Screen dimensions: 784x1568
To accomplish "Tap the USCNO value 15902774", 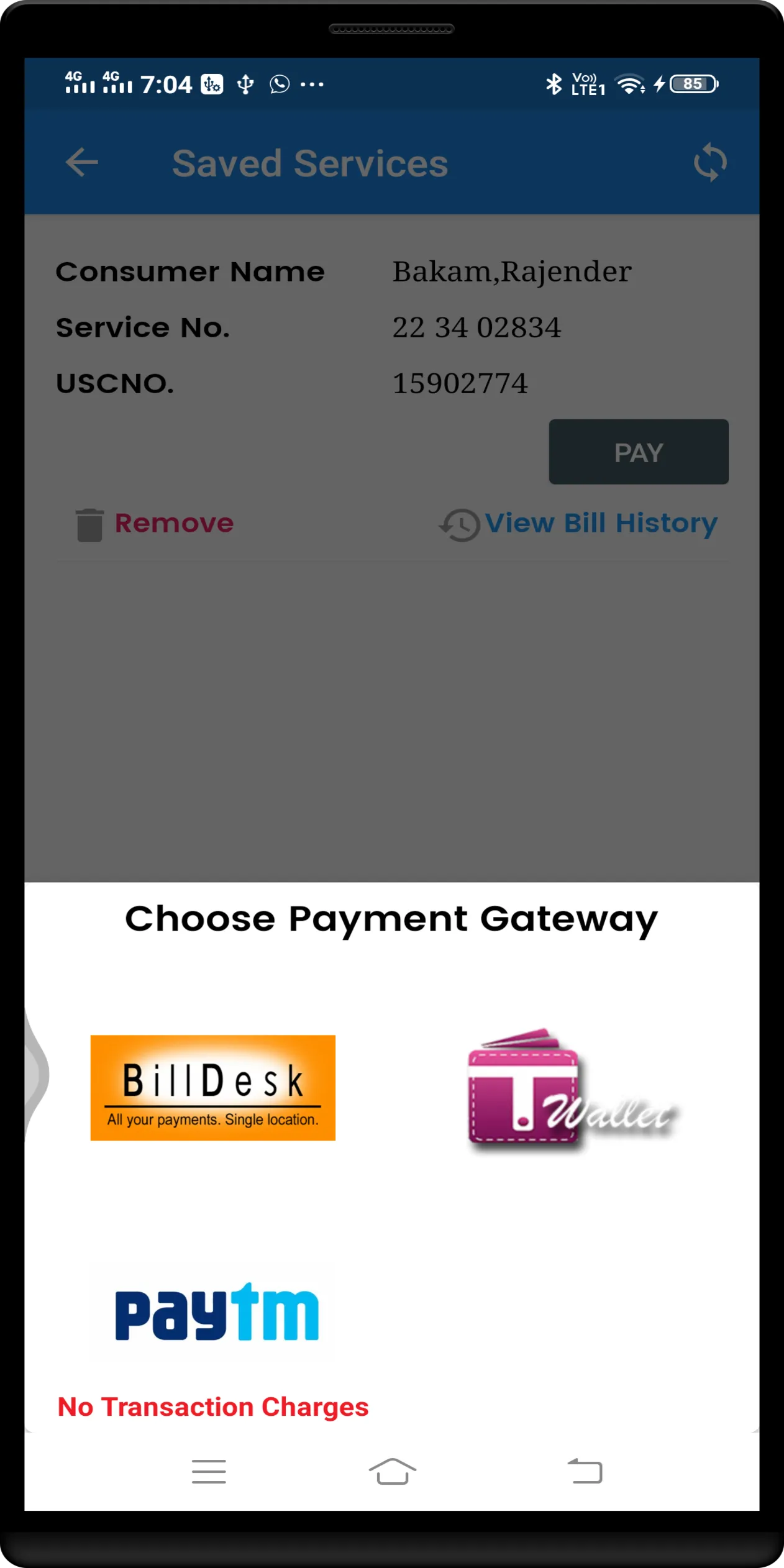I will coord(460,383).
